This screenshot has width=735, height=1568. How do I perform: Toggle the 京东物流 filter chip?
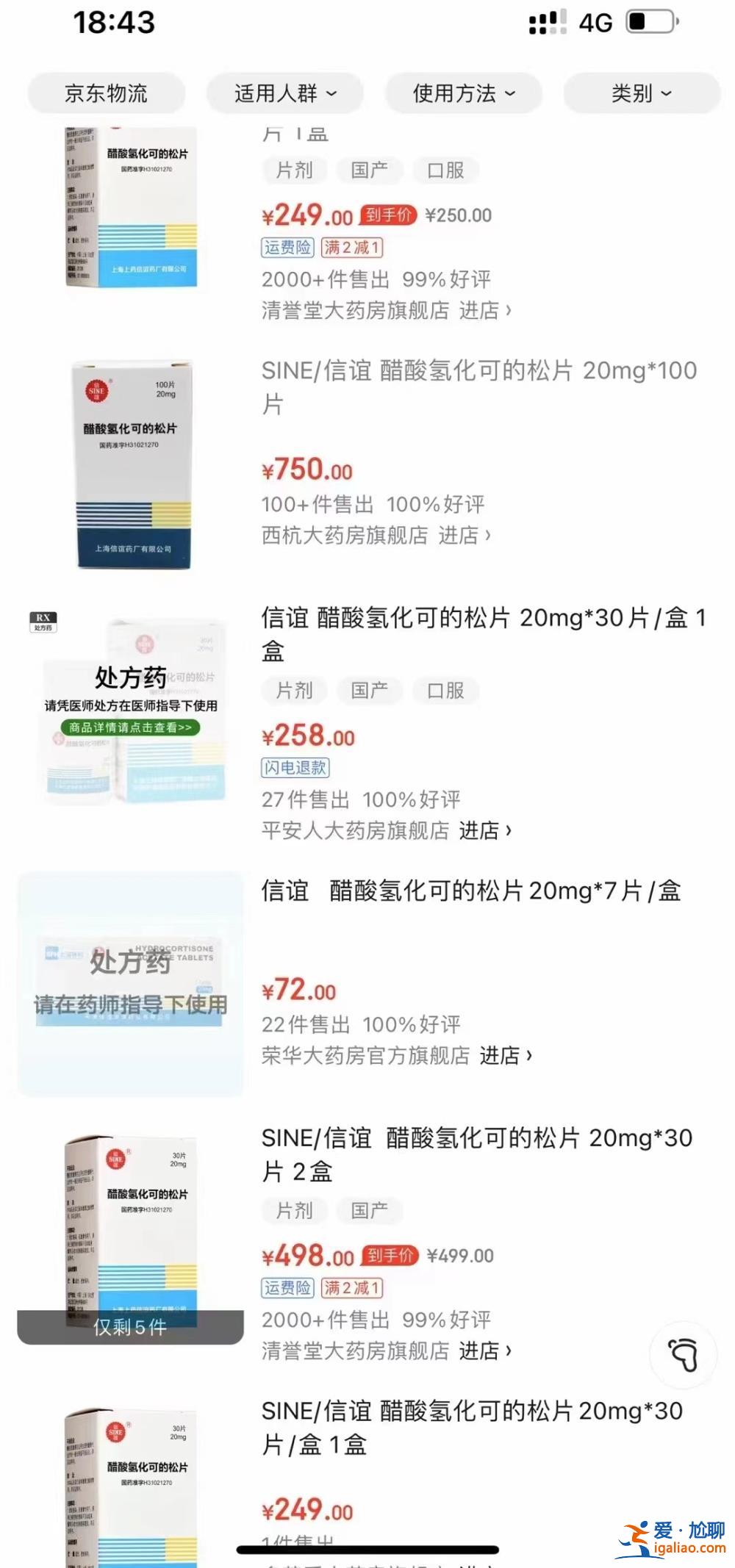107,93
